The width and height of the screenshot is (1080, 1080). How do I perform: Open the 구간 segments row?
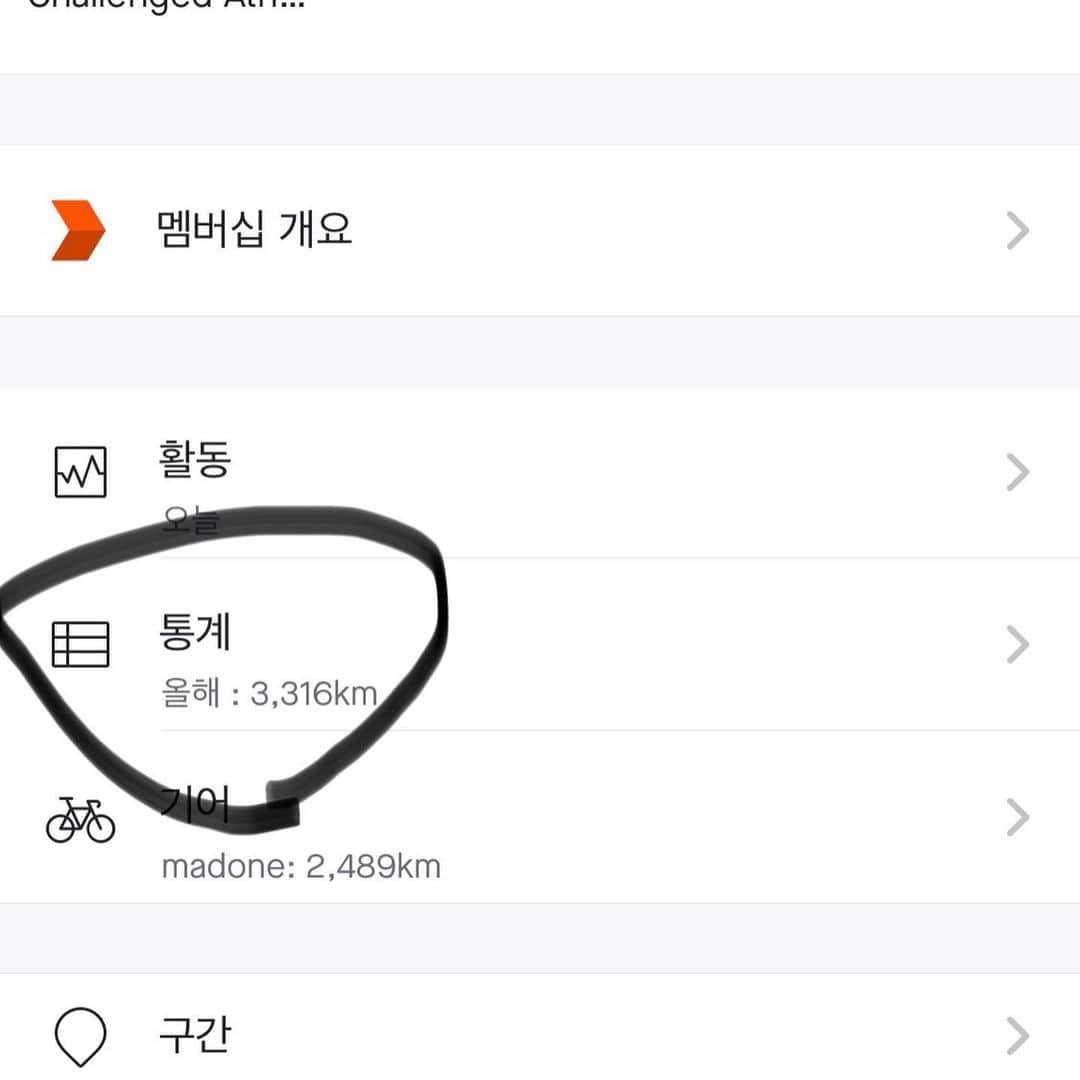click(x=540, y=1035)
